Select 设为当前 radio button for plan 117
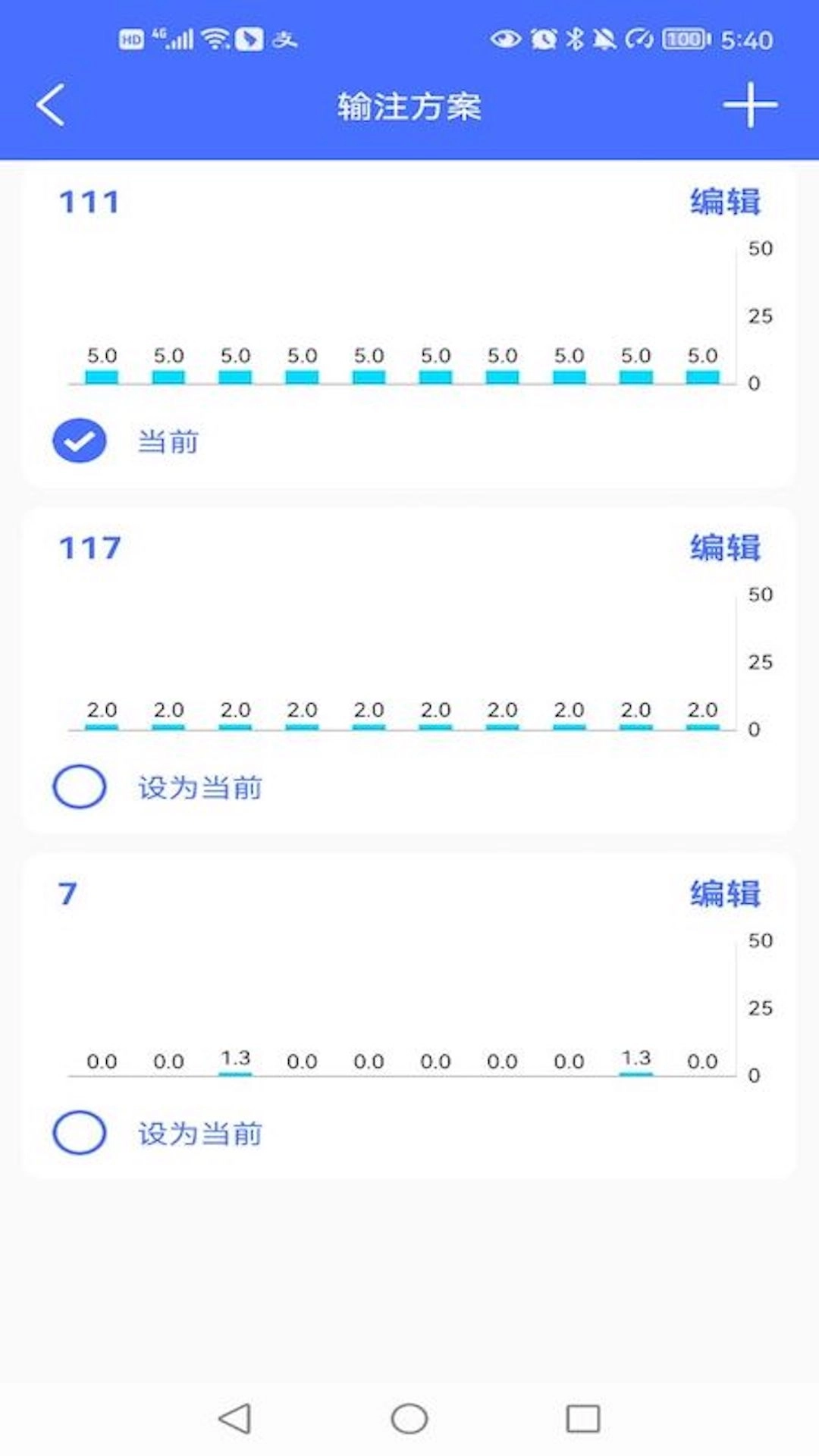The image size is (819, 1456). (x=80, y=787)
